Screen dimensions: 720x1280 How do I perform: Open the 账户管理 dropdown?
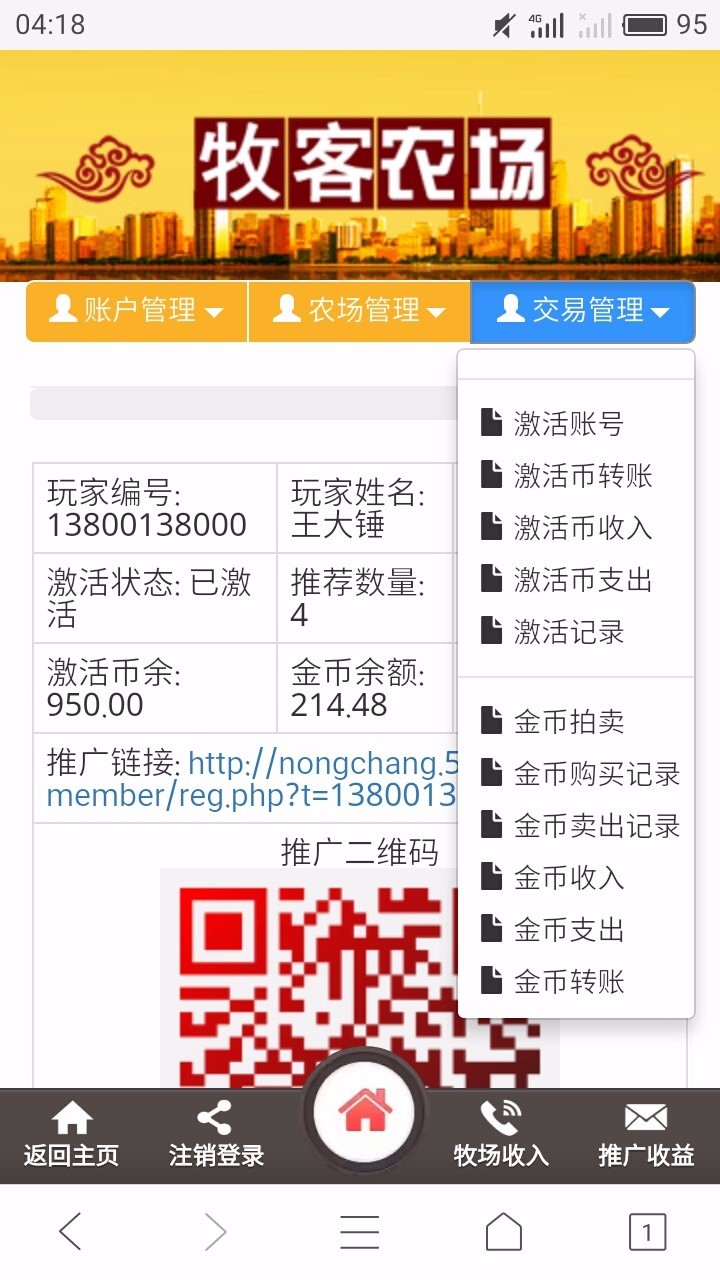point(137,311)
